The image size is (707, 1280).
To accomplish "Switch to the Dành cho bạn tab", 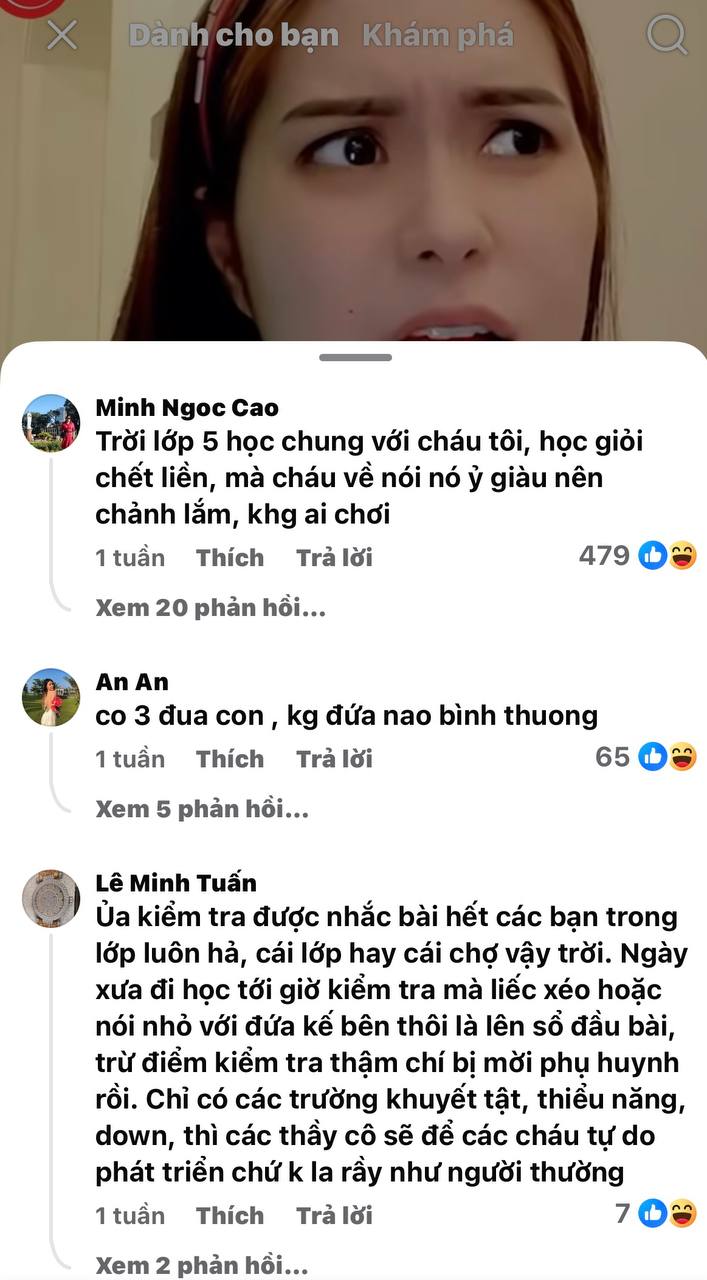I will click(233, 36).
